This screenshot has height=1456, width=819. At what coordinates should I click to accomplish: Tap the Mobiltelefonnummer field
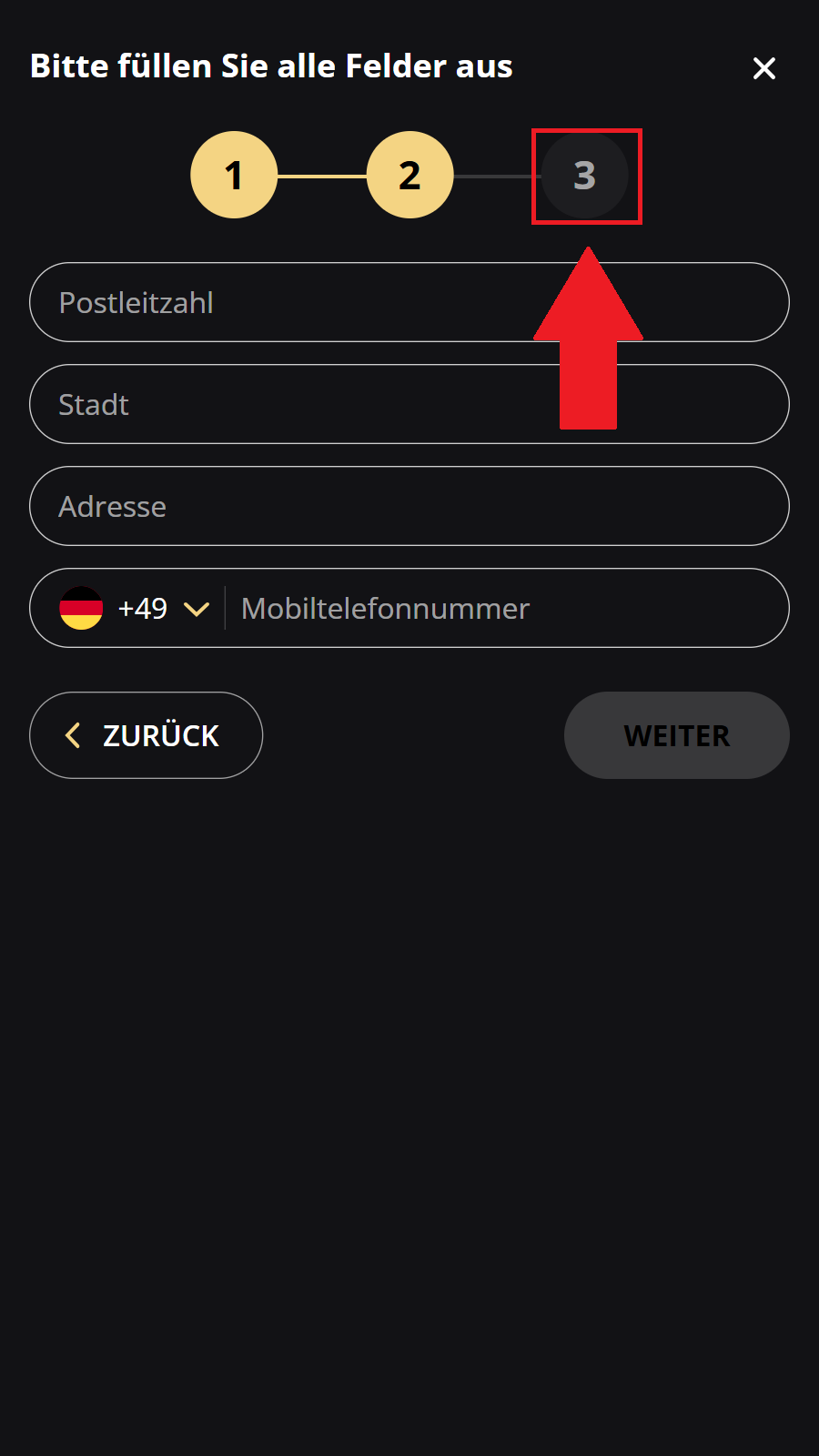click(505, 608)
